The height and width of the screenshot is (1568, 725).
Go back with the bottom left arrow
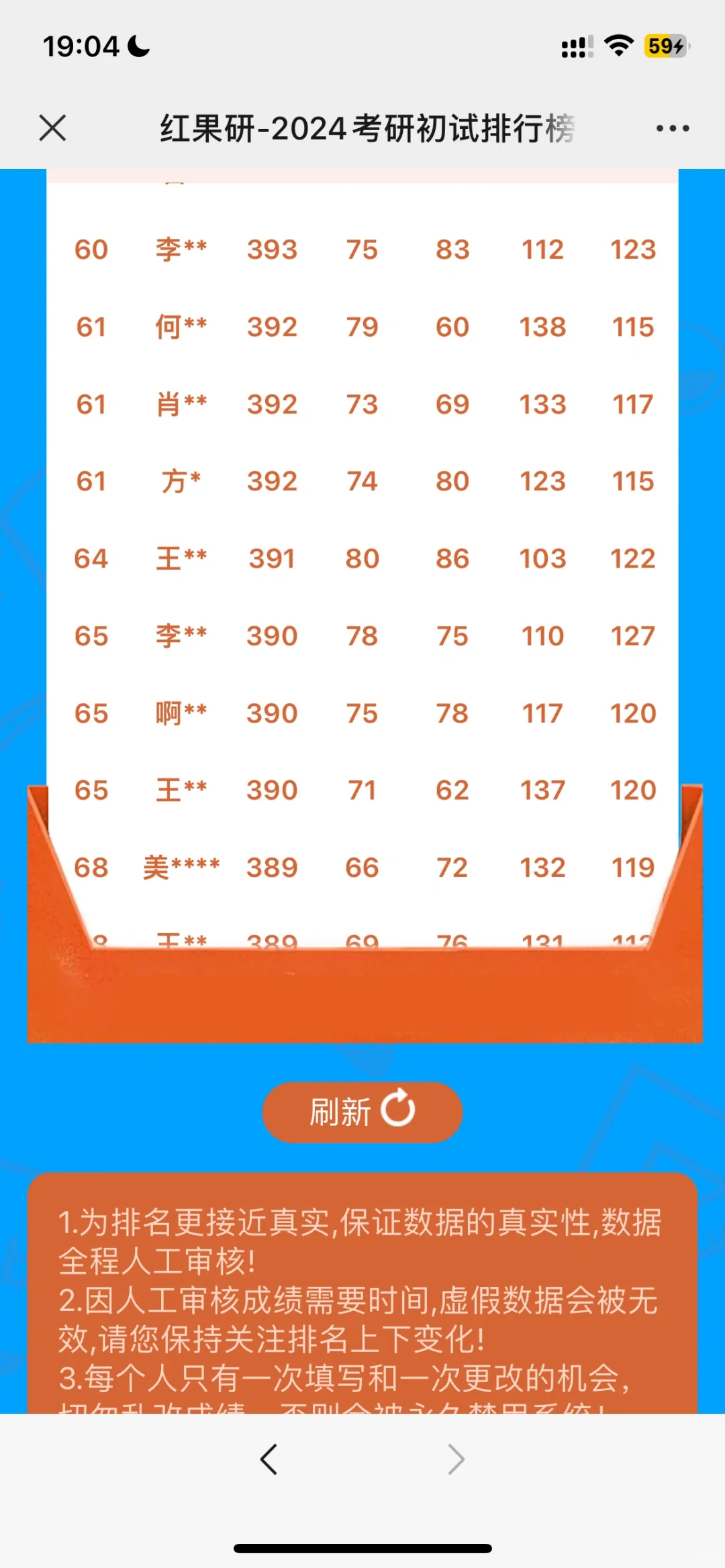pos(269,1459)
